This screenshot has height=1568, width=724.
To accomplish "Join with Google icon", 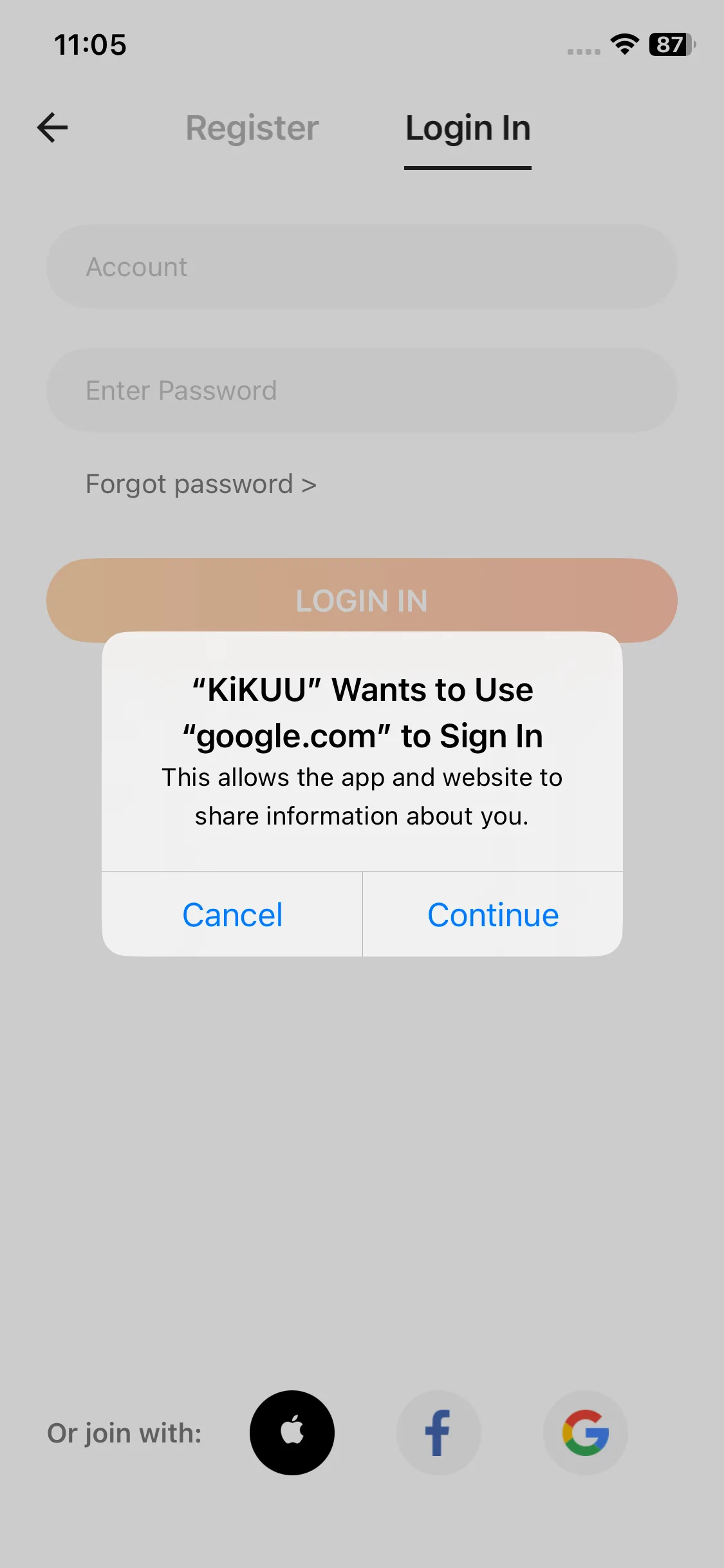I will pyautogui.click(x=586, y=1433).
